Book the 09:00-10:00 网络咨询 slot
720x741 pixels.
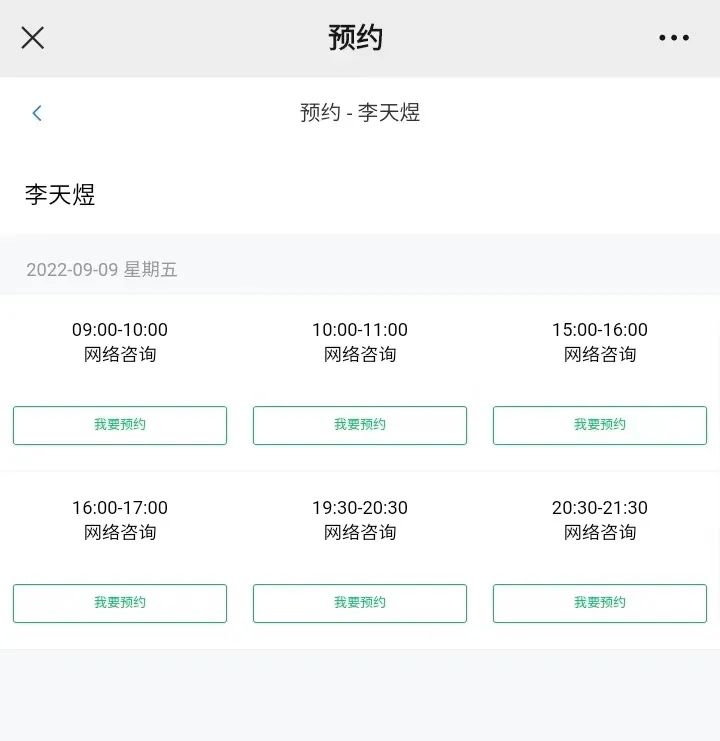click(x=120, y=425)
